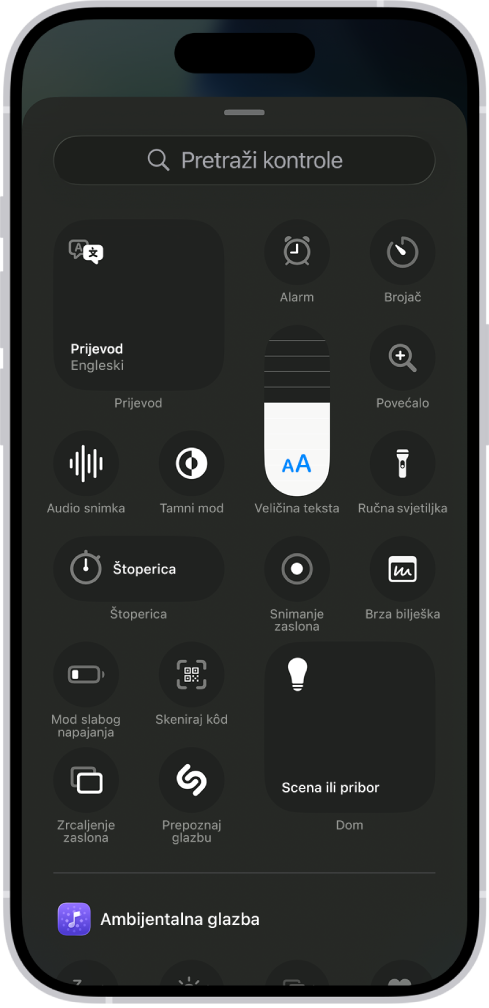Select the Skeniraj kôd control
This screenshot has width=489, height=1008.
pyautogui.click(x=191, y=674)
